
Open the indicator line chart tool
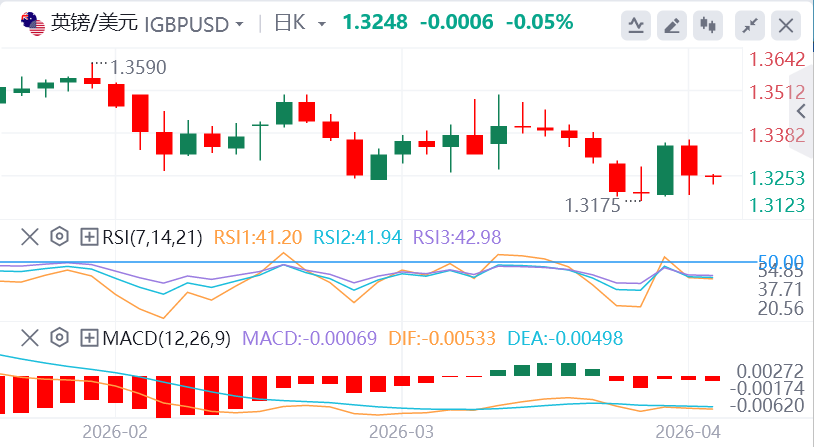636,25
